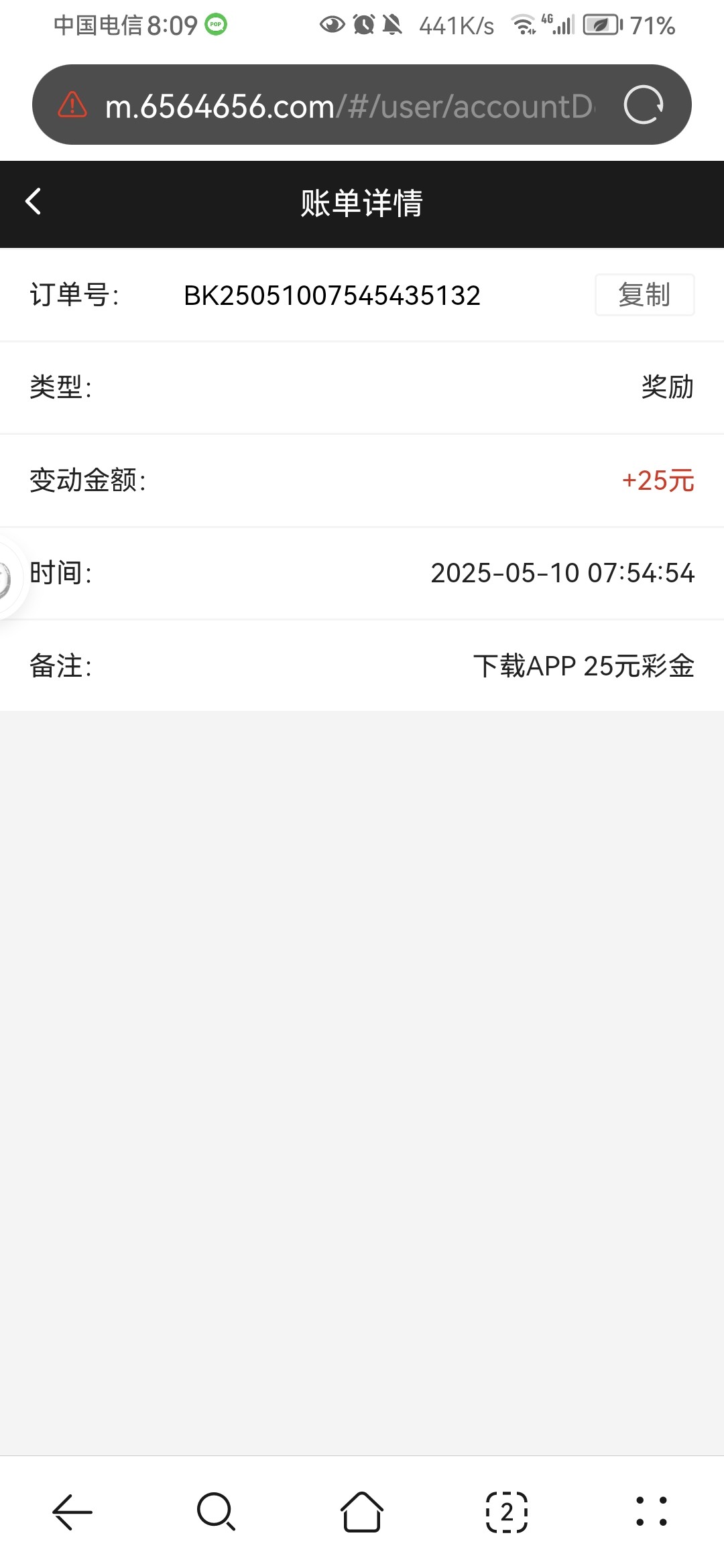The width and height of the screenshot is (724, 1568).
Task: Open the browser's four-dot menu
Action: coord(652,1512)
